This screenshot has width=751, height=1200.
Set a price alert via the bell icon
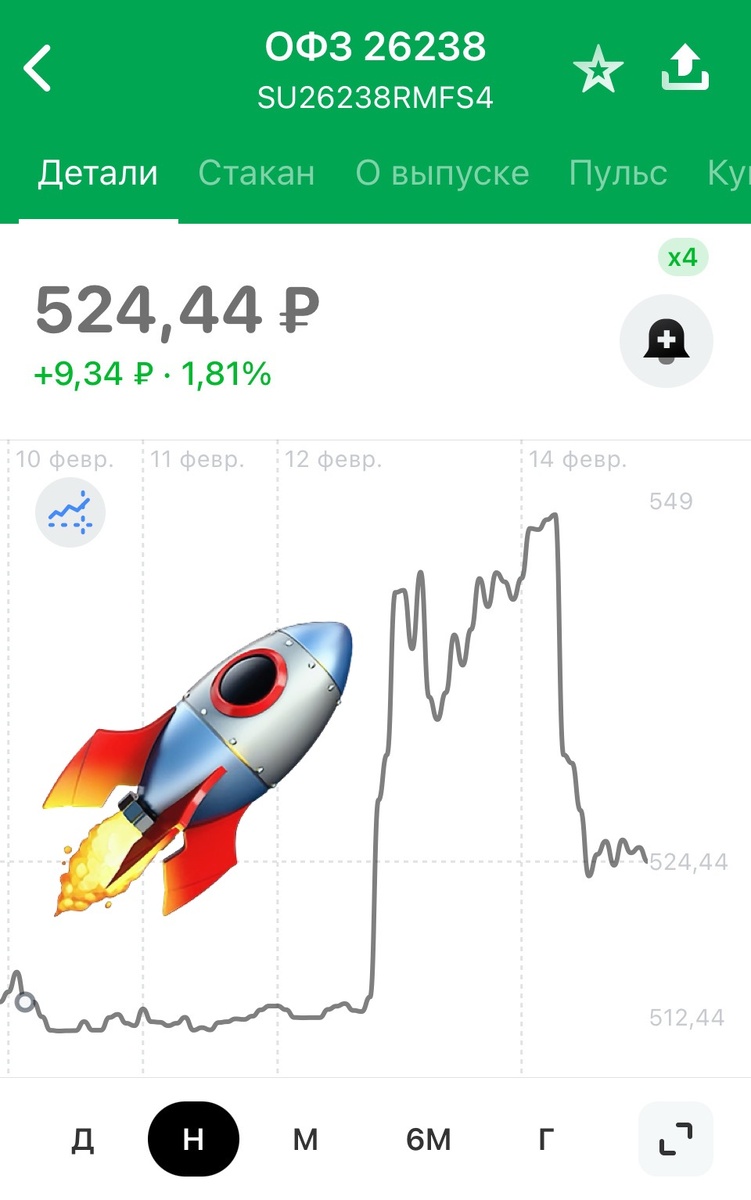[666, 341]
